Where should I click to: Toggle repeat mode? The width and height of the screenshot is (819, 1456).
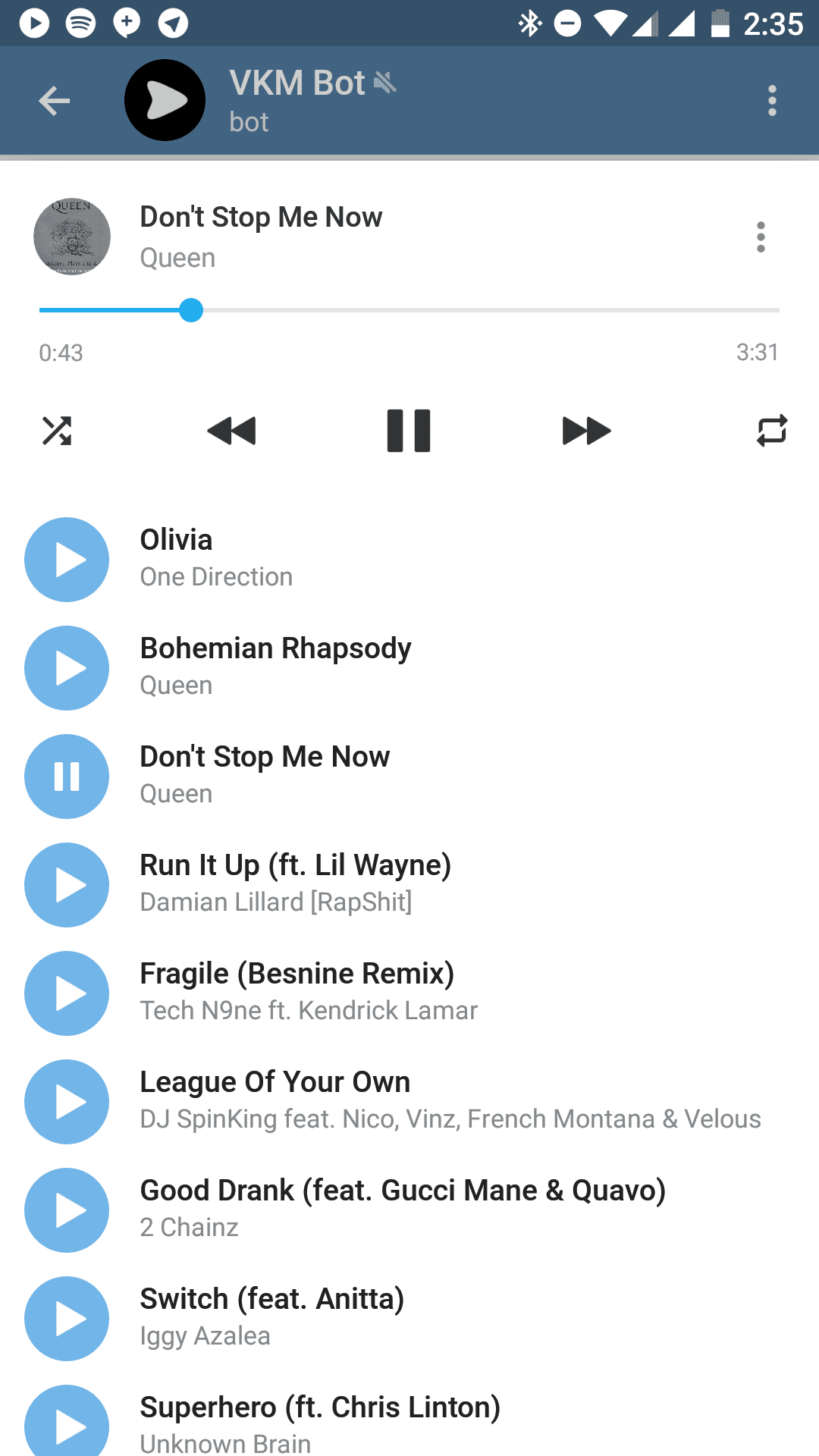pos(771,431)
